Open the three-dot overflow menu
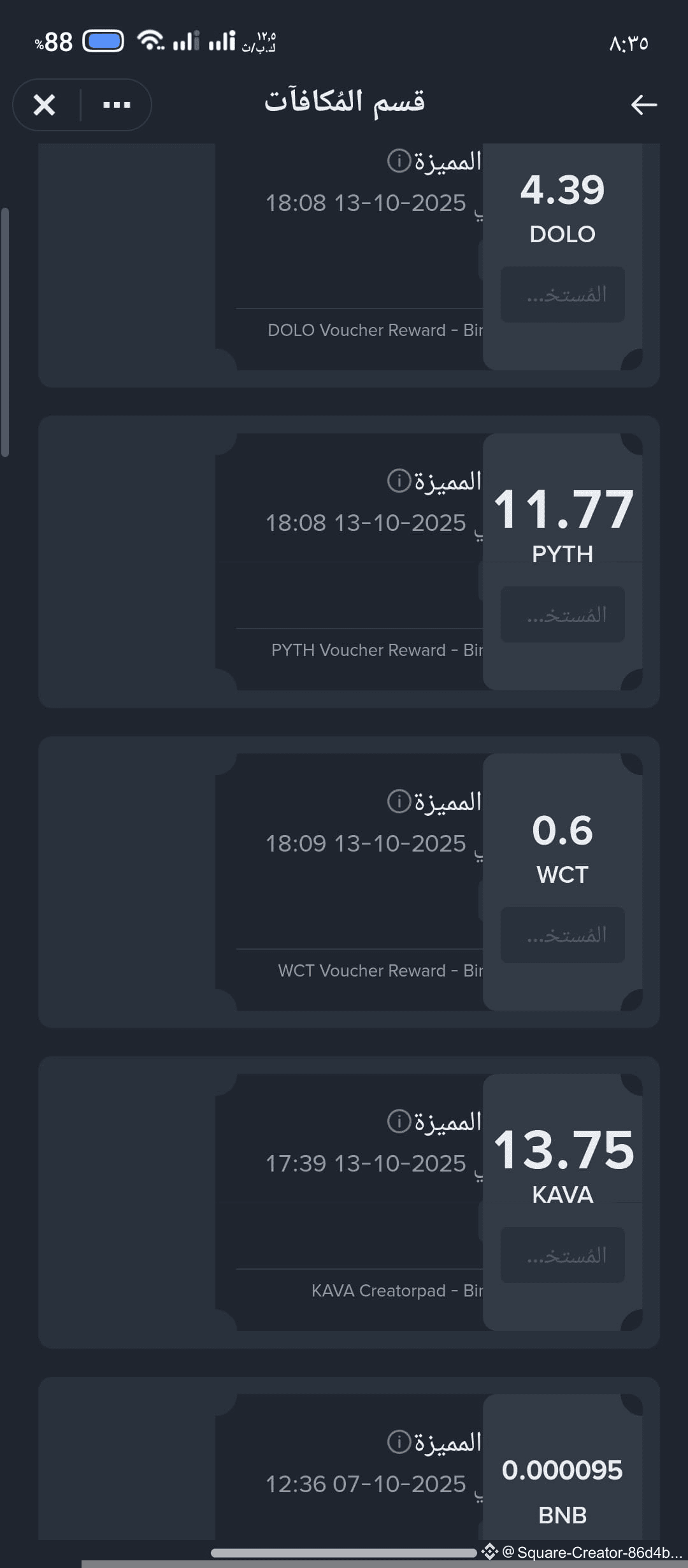The width and height of the screenshot is (688, 1568). click(x=117, y=105)
